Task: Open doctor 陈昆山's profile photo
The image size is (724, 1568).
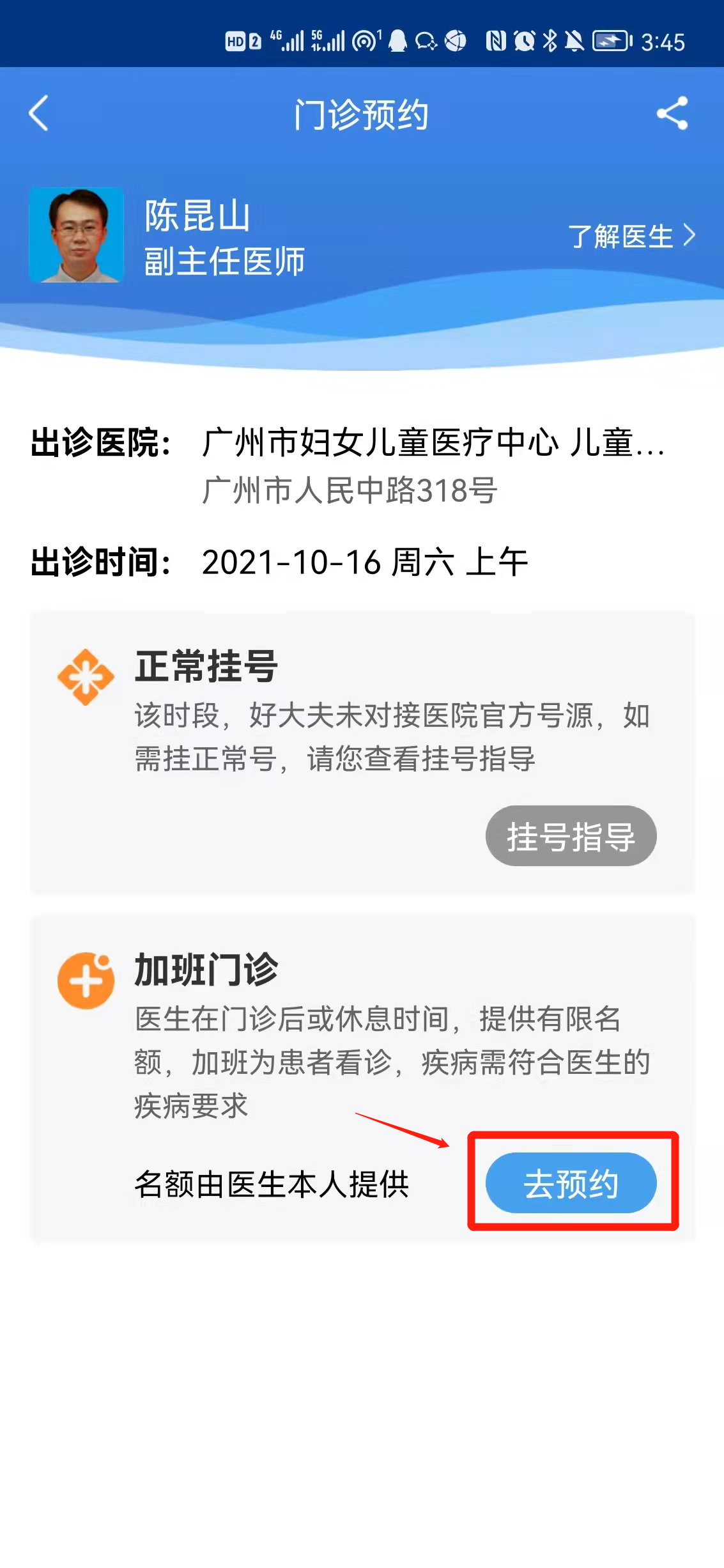Action: (x=77, y=235)
